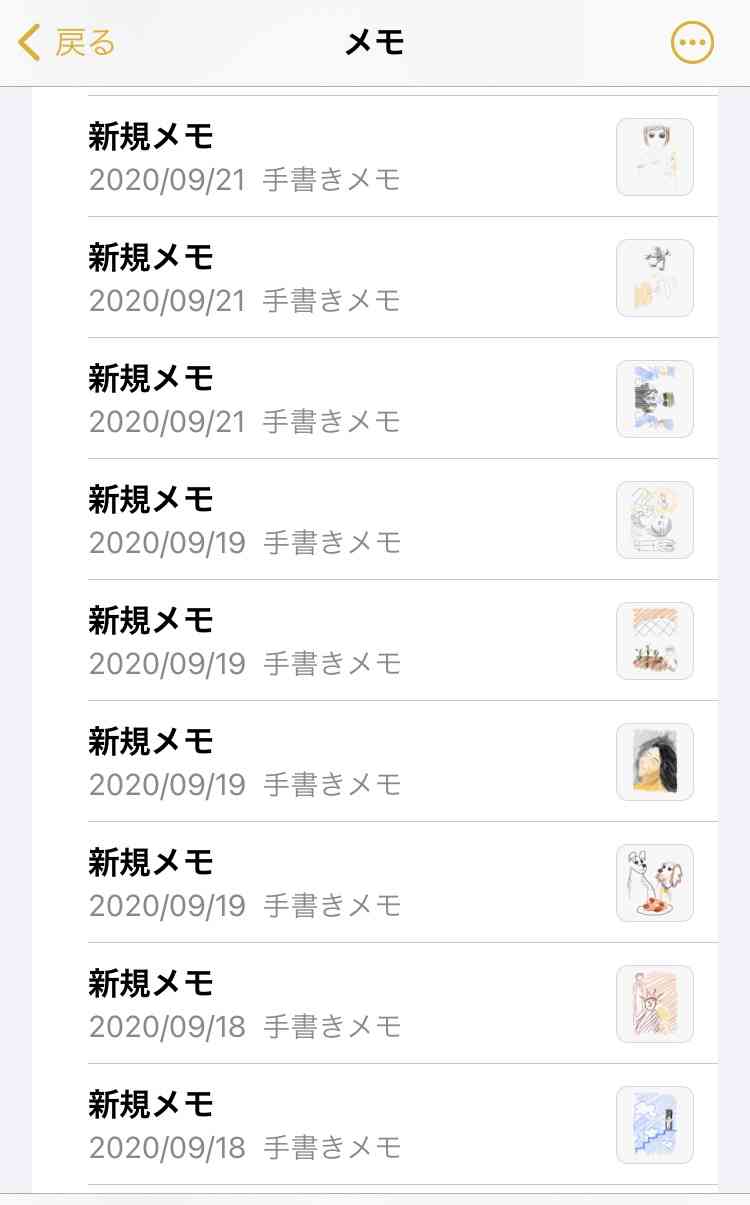
Task: Open the note with blue staircase sketch
Action: [375, 1124]
